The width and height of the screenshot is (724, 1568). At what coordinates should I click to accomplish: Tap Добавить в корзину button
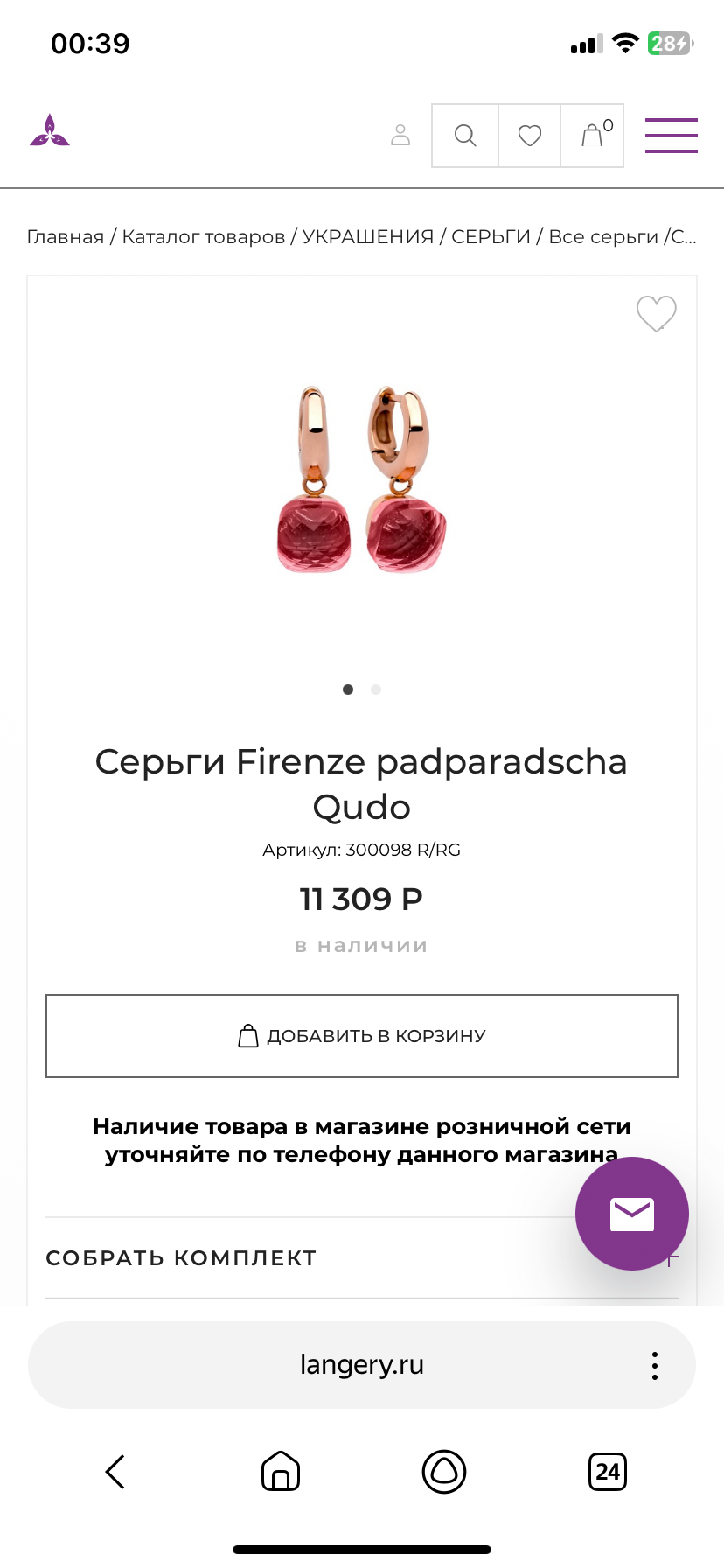[x=362, y=1036]
